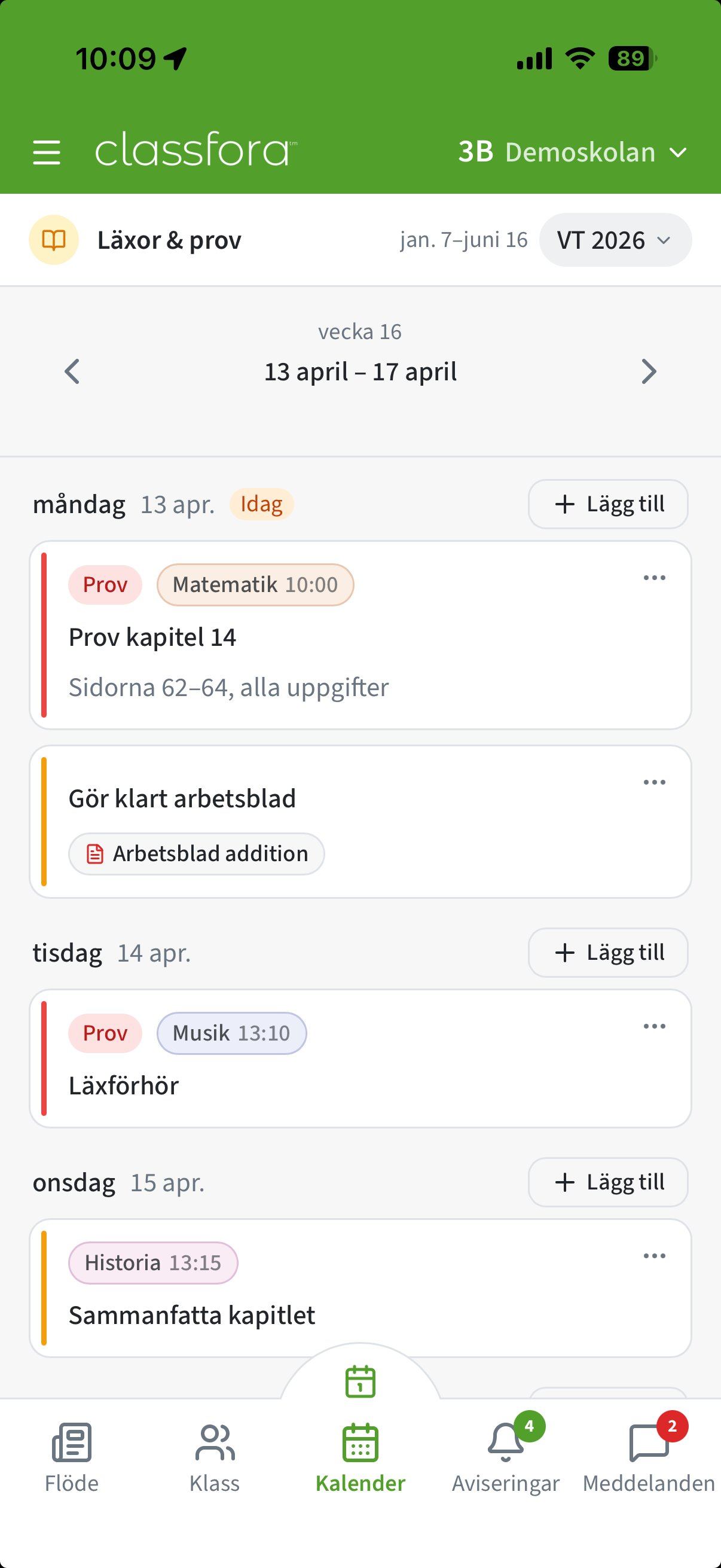
Task: Open the 3B Demoskolan class selector
Action: 571,152
